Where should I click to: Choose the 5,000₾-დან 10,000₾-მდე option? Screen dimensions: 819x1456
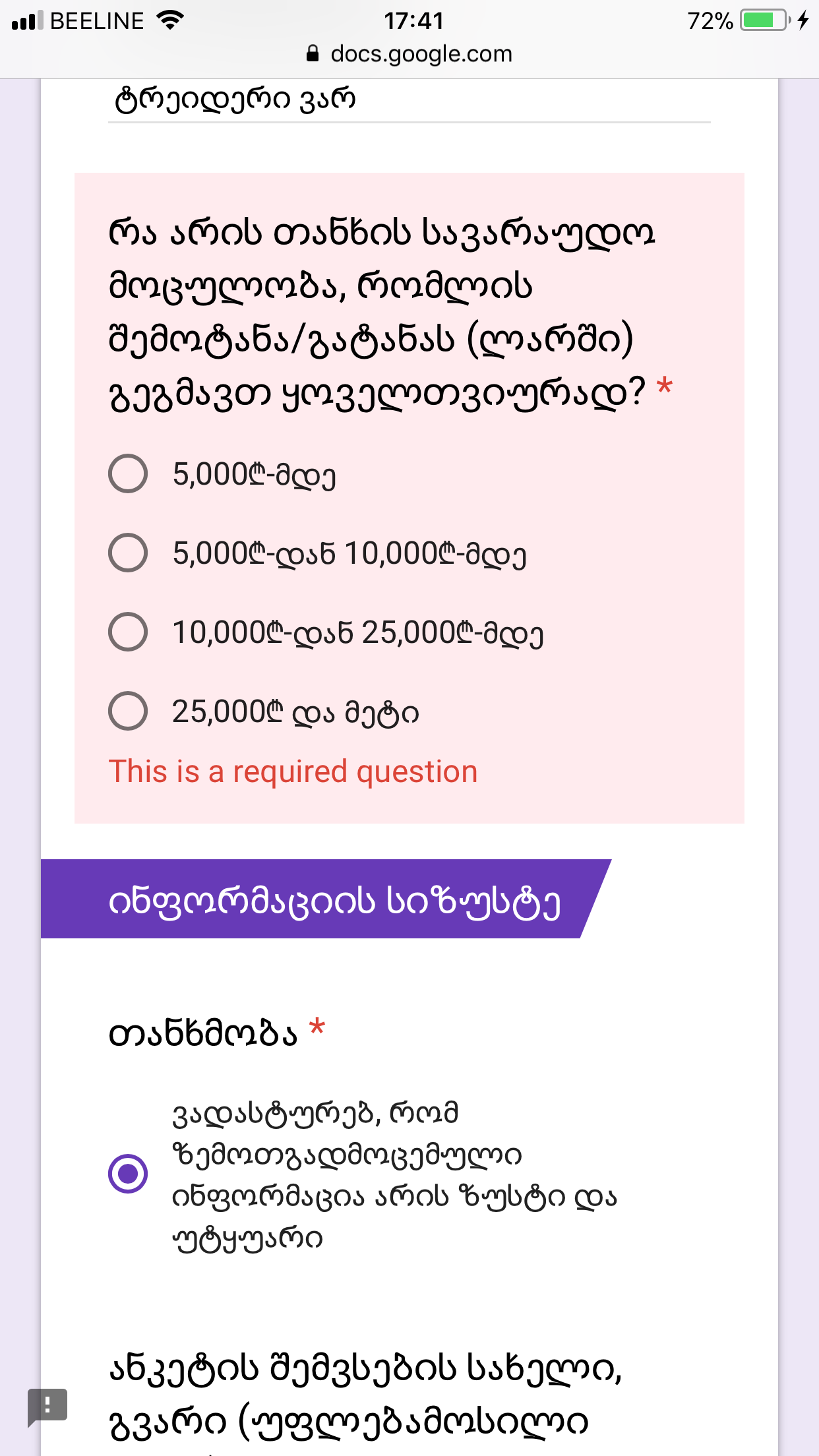pyautogui.click(x=128, y=553)
